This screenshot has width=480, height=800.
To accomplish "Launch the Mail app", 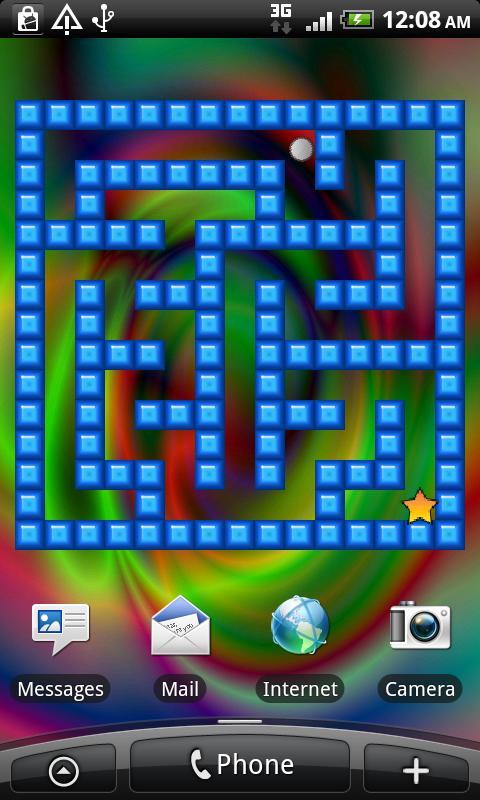I will click(180, 648).
